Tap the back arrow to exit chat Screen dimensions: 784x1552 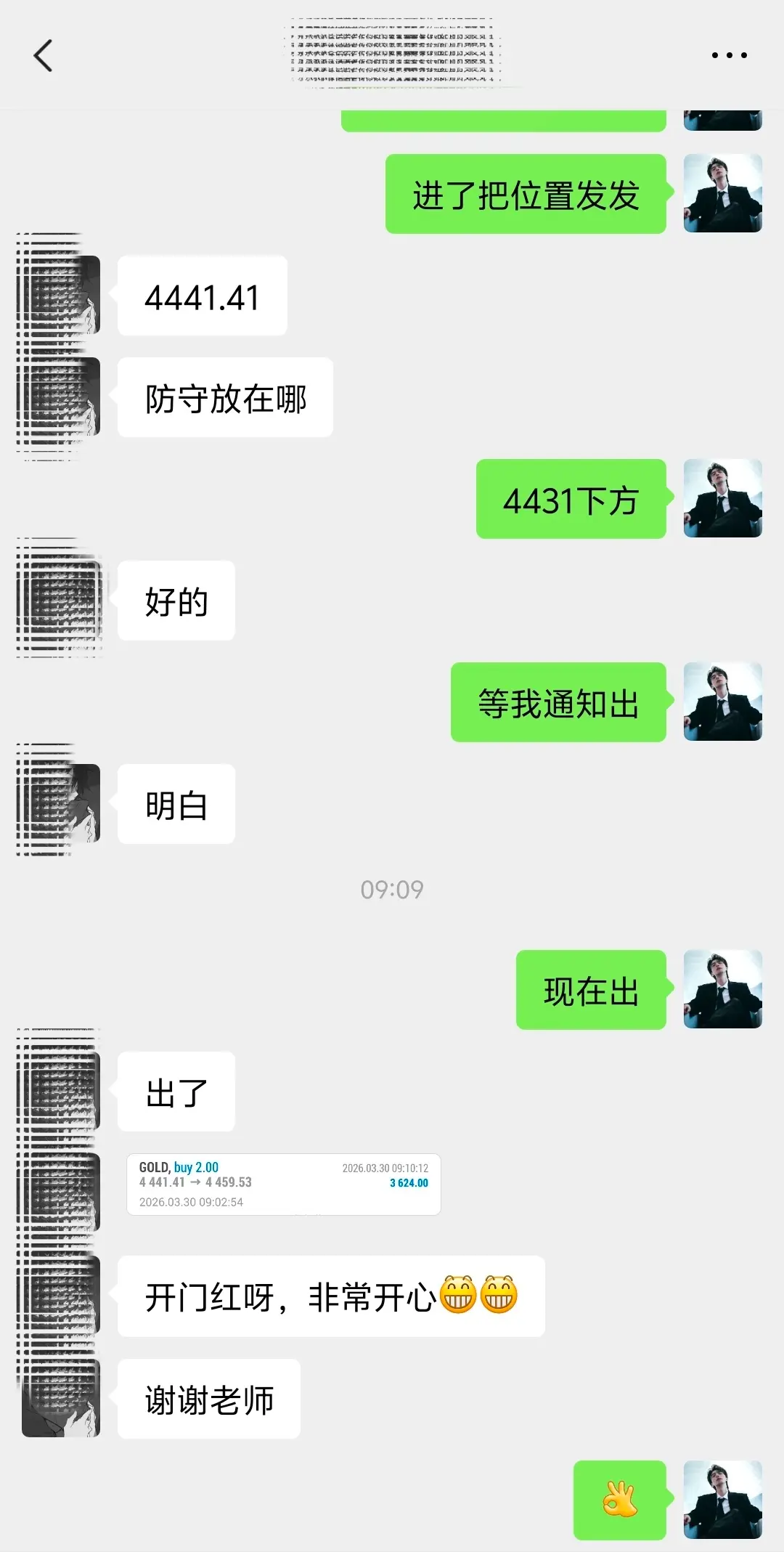(44, 57)
